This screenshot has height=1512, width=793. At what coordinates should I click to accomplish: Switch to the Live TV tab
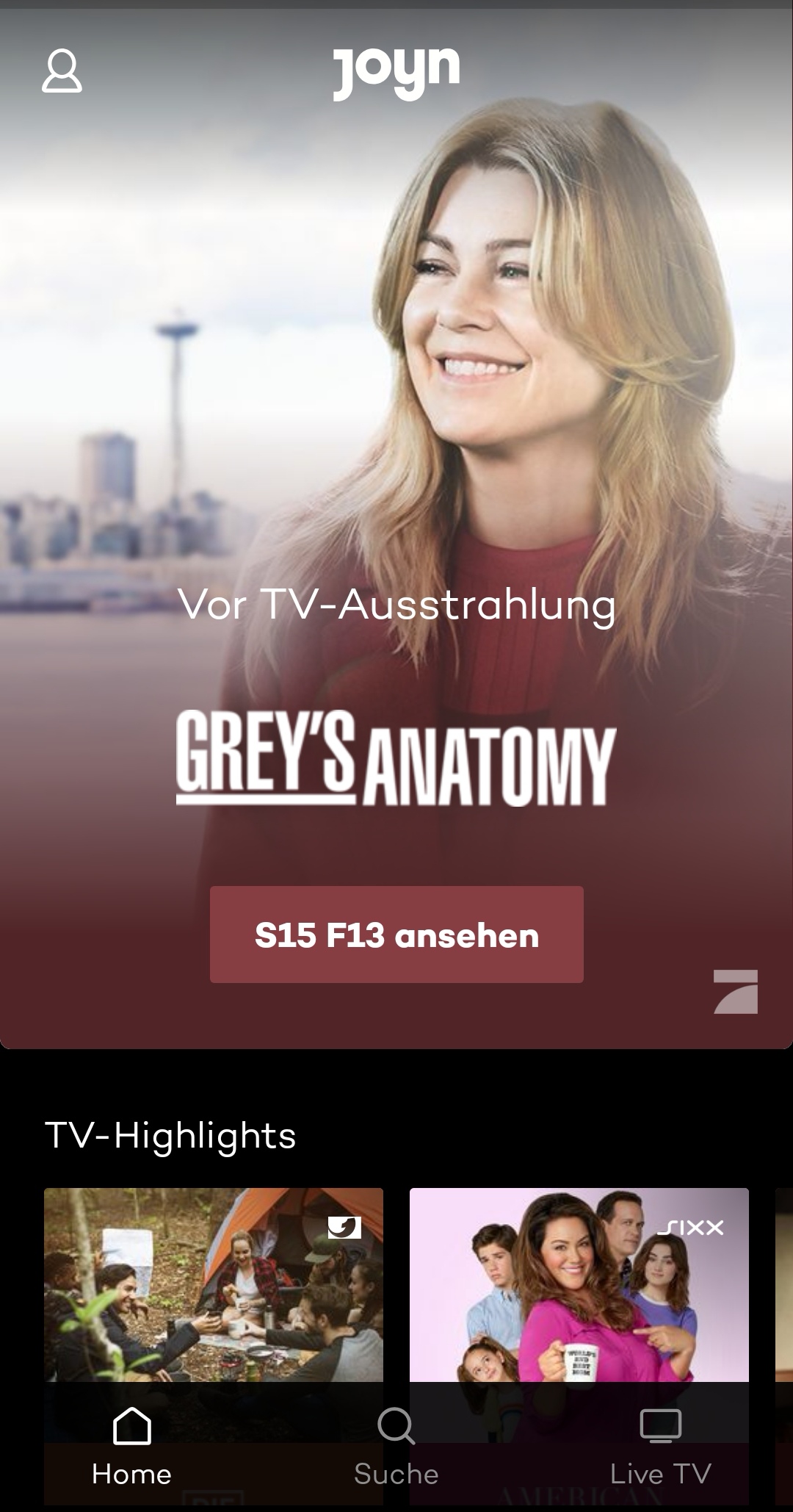(661, 1447)
